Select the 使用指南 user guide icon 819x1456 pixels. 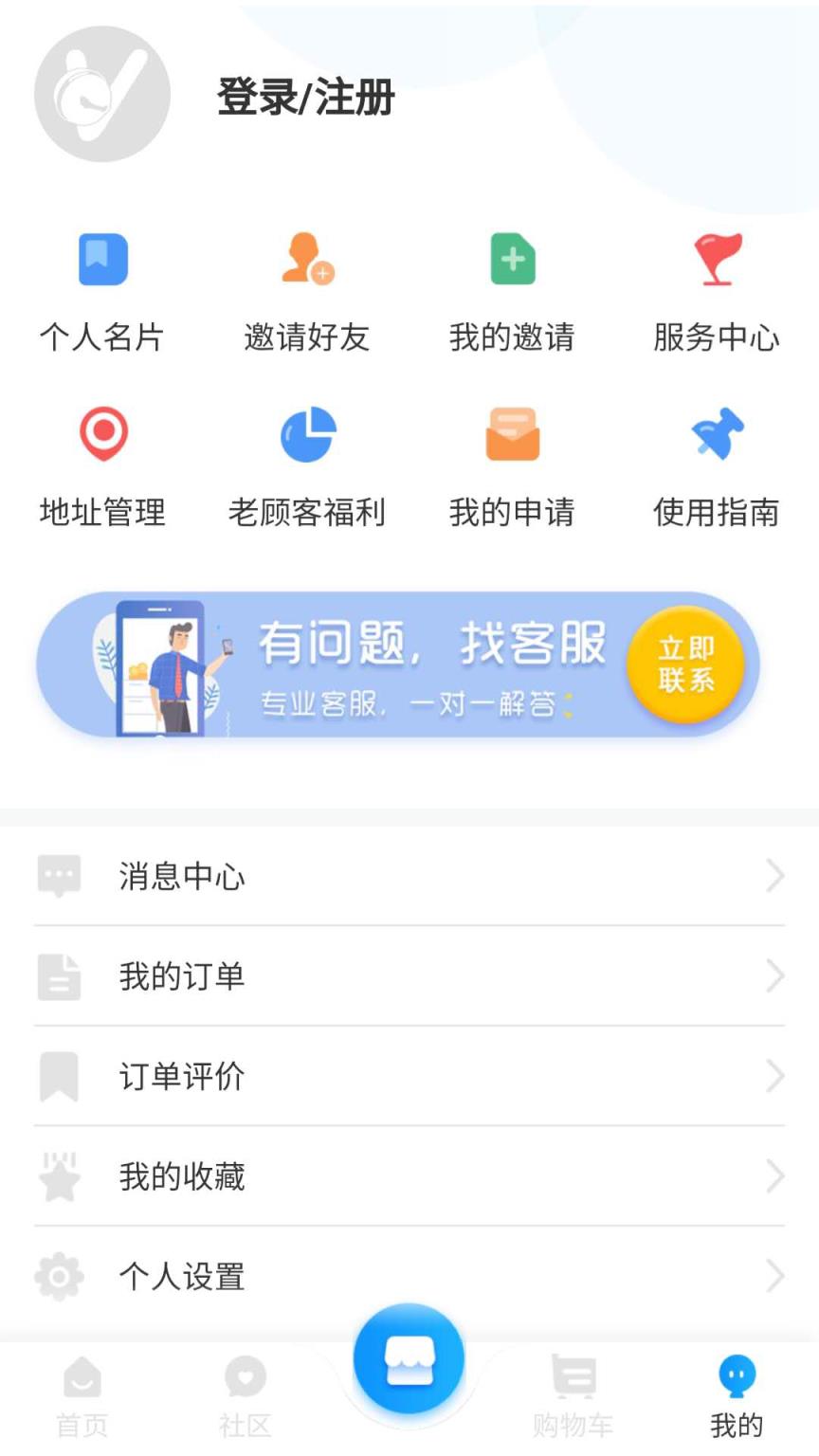pyautogui.click(x=717, y=435)
